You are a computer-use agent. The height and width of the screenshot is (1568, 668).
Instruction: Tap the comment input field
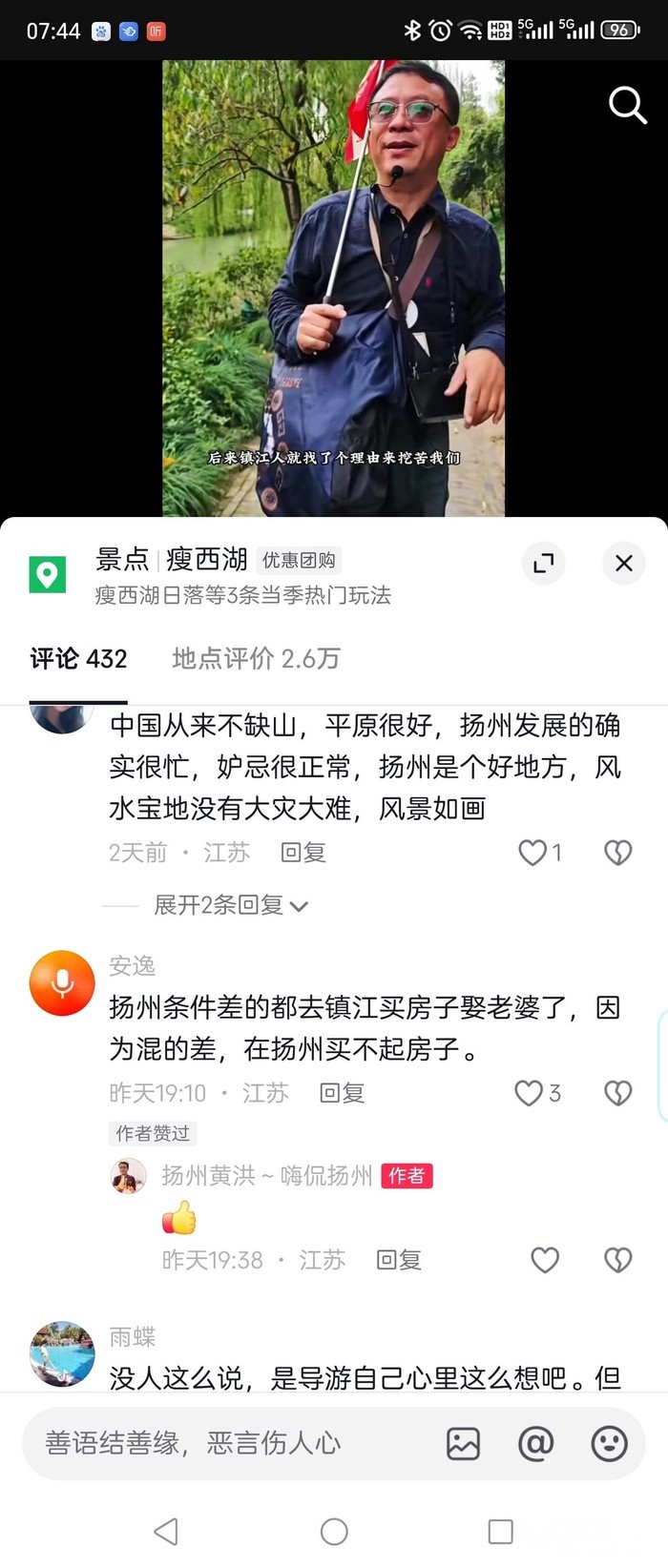click(219, 1443)
